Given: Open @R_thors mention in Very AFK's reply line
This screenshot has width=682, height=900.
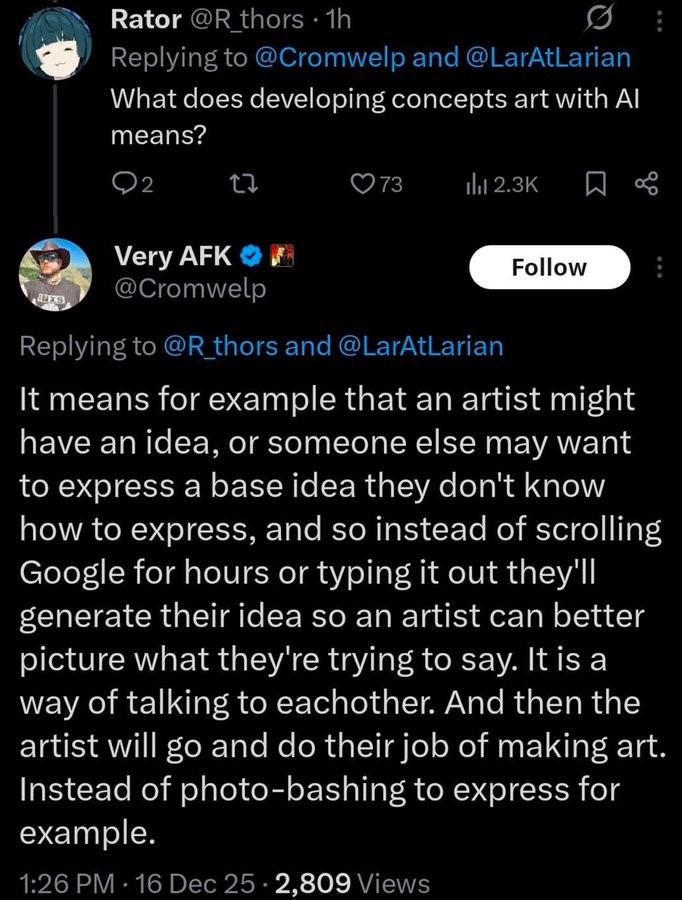Looking at the screenshot, I should click(218, 346).
